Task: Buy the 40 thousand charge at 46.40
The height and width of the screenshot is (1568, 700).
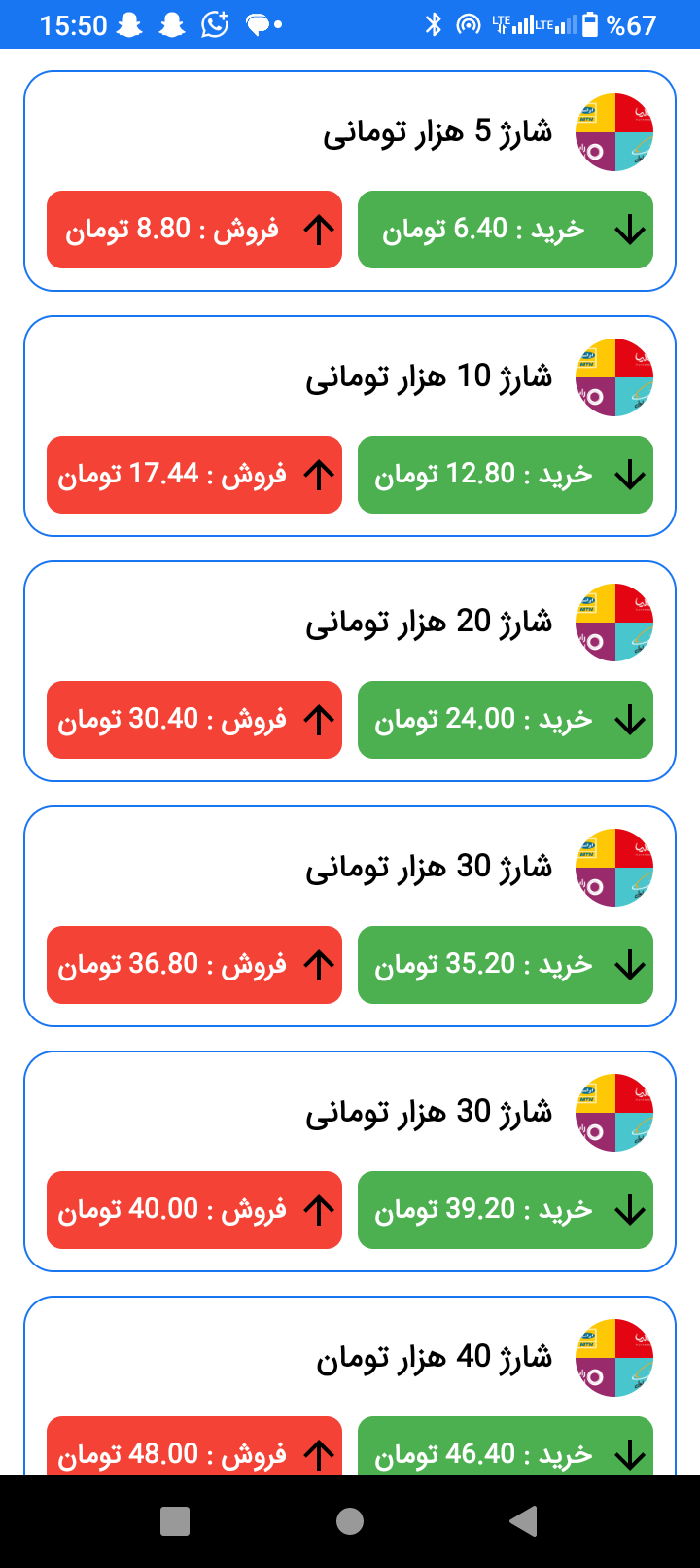Action: [x=506, y=1449]
